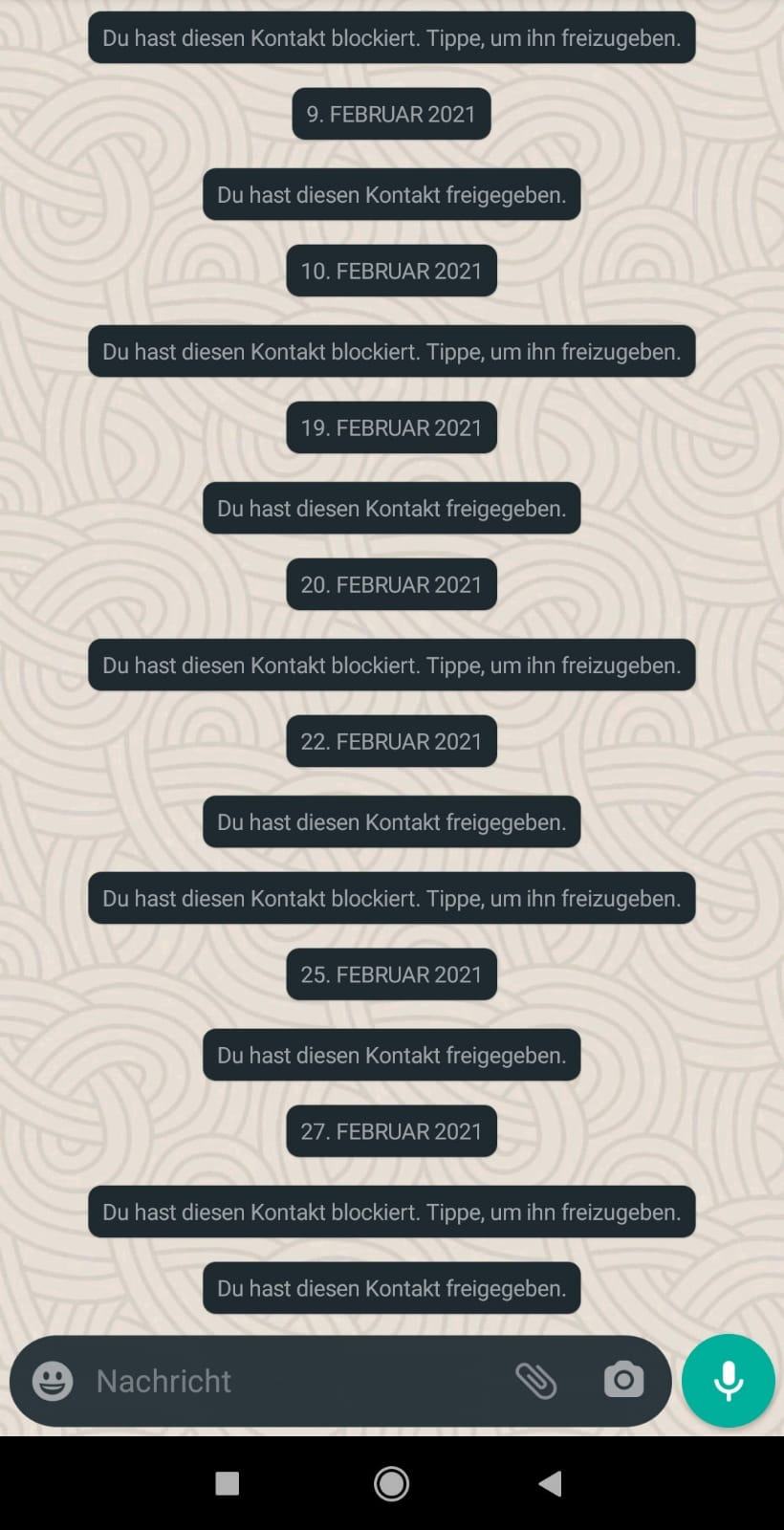Open the camera from the message bar
This screenshot has width=784, height=1530.
click(623, 1381)
